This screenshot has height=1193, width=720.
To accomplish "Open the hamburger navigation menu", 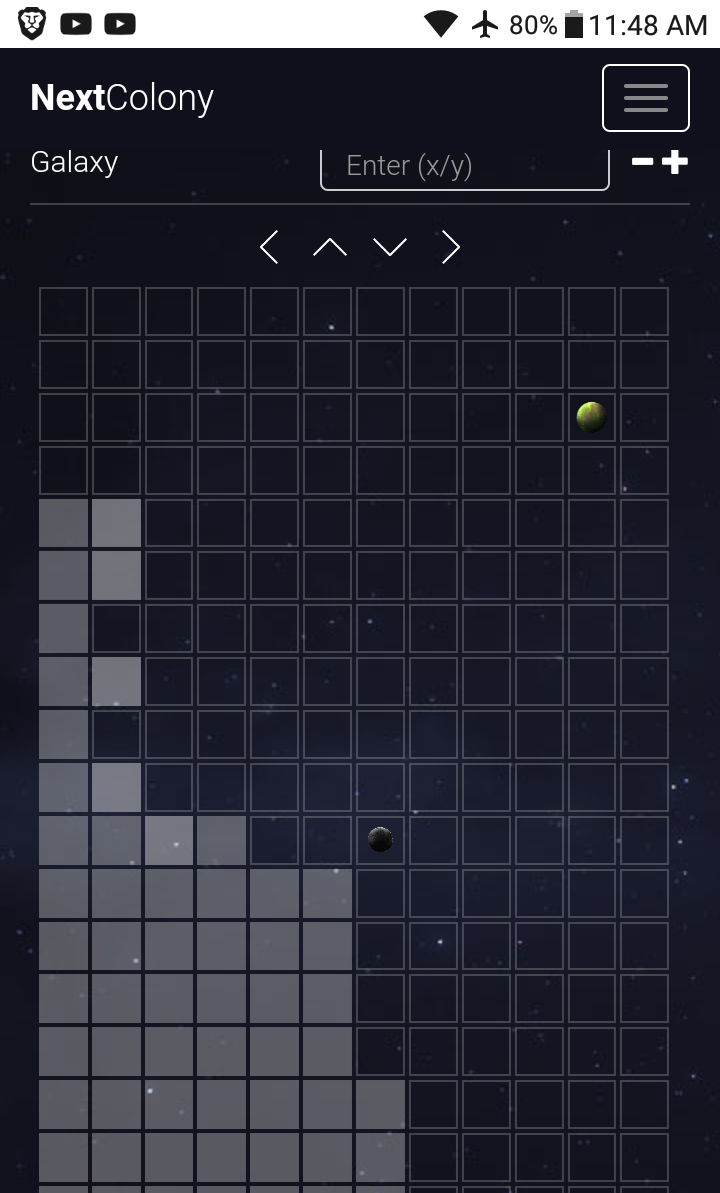I will point(645,98).
